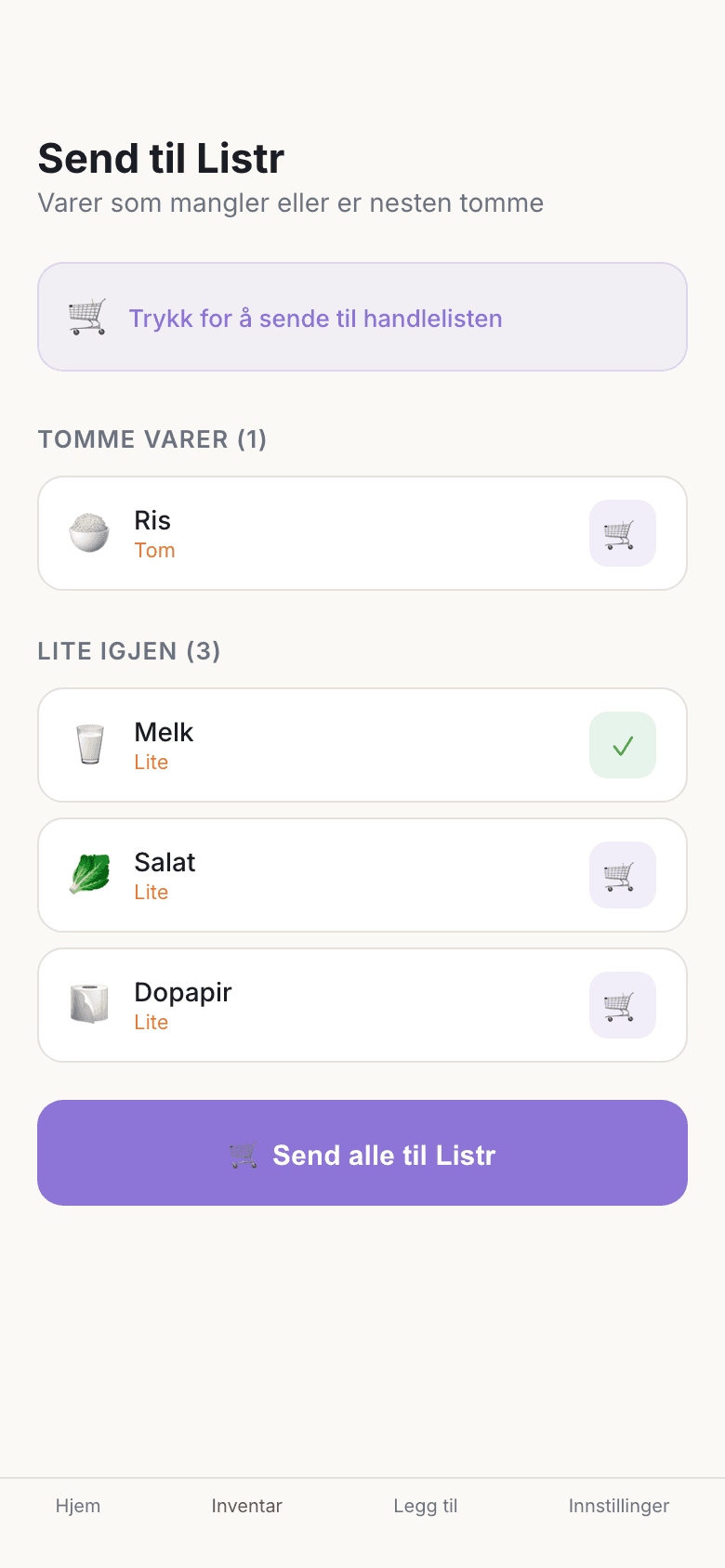Click Salat's shopping cart icon
The image size is (725, 1568).
click(x=622, y=874)
